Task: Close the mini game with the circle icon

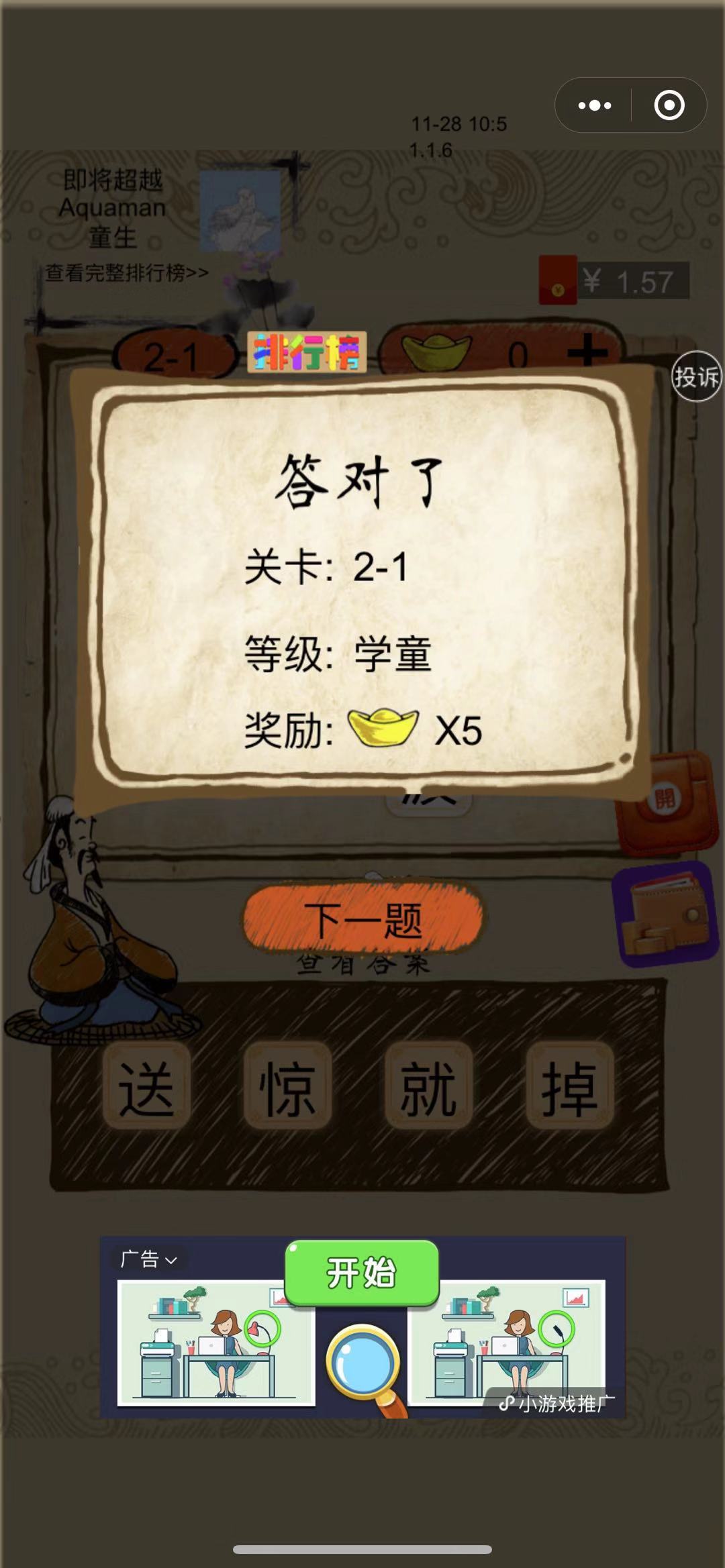Action: pos(669,105)
